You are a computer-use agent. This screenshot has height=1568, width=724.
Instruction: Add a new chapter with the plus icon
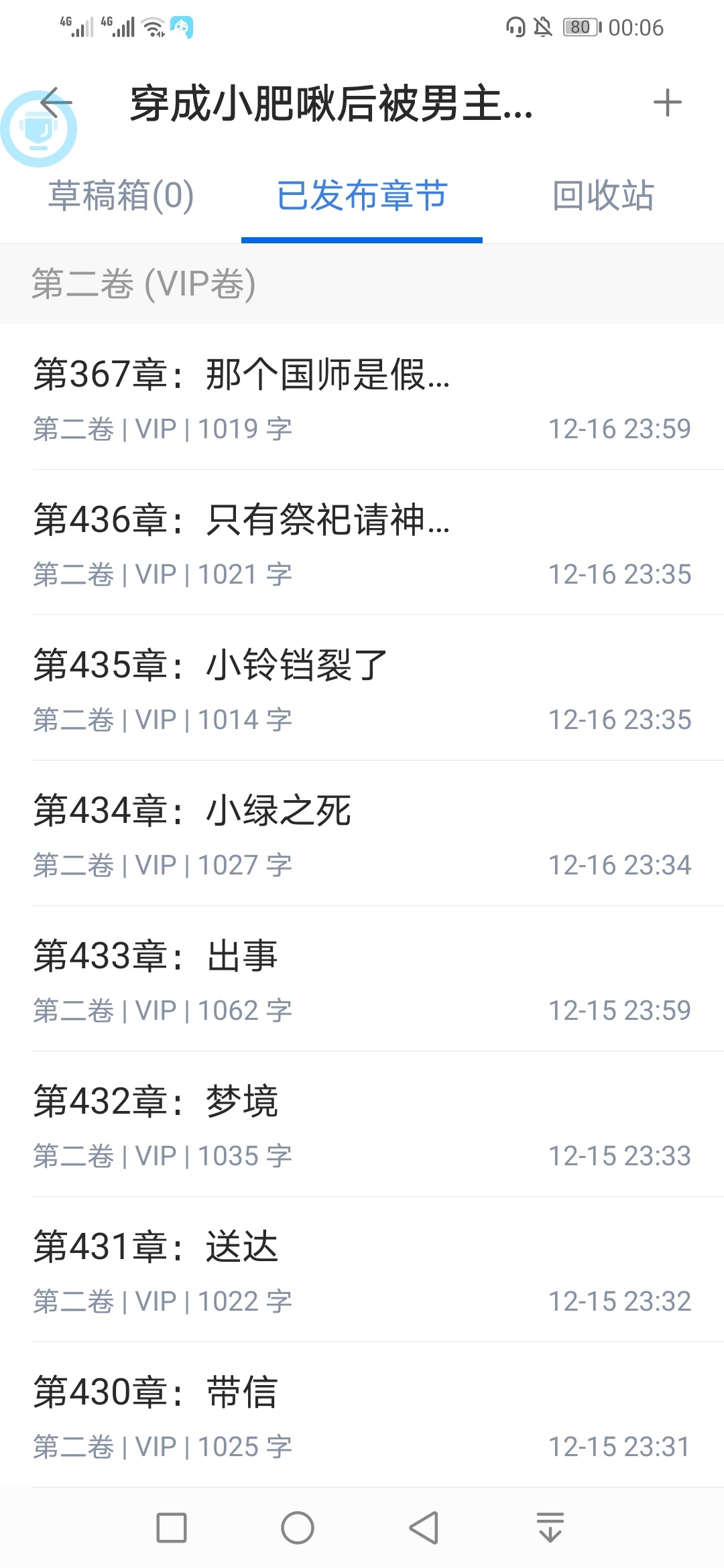pos(667,103)
